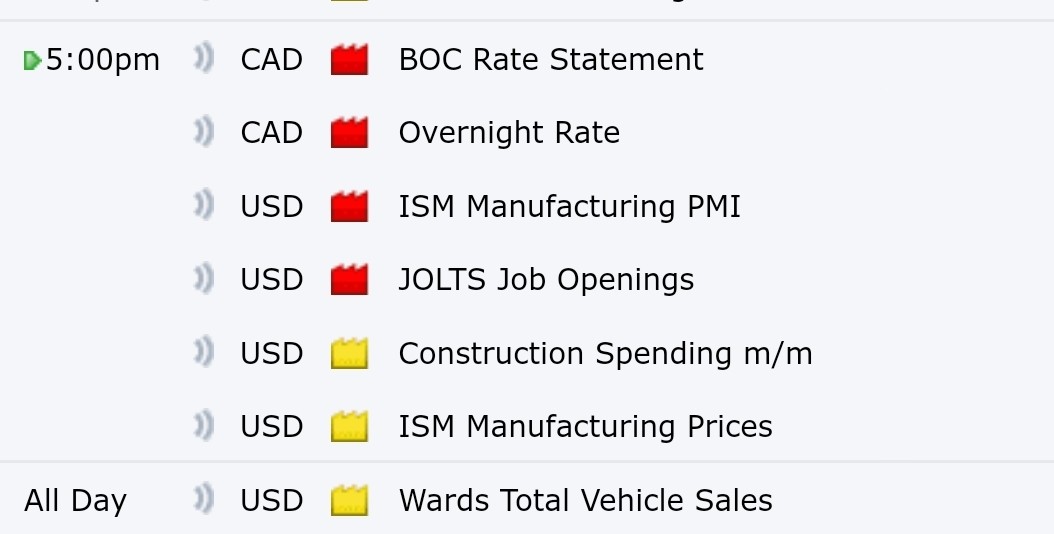Image resolution: width=1054 pixels, height=534 pixels.
Task: Open the Overnight Rate event details
Action: pyautogui.click(x=509, y=133)
